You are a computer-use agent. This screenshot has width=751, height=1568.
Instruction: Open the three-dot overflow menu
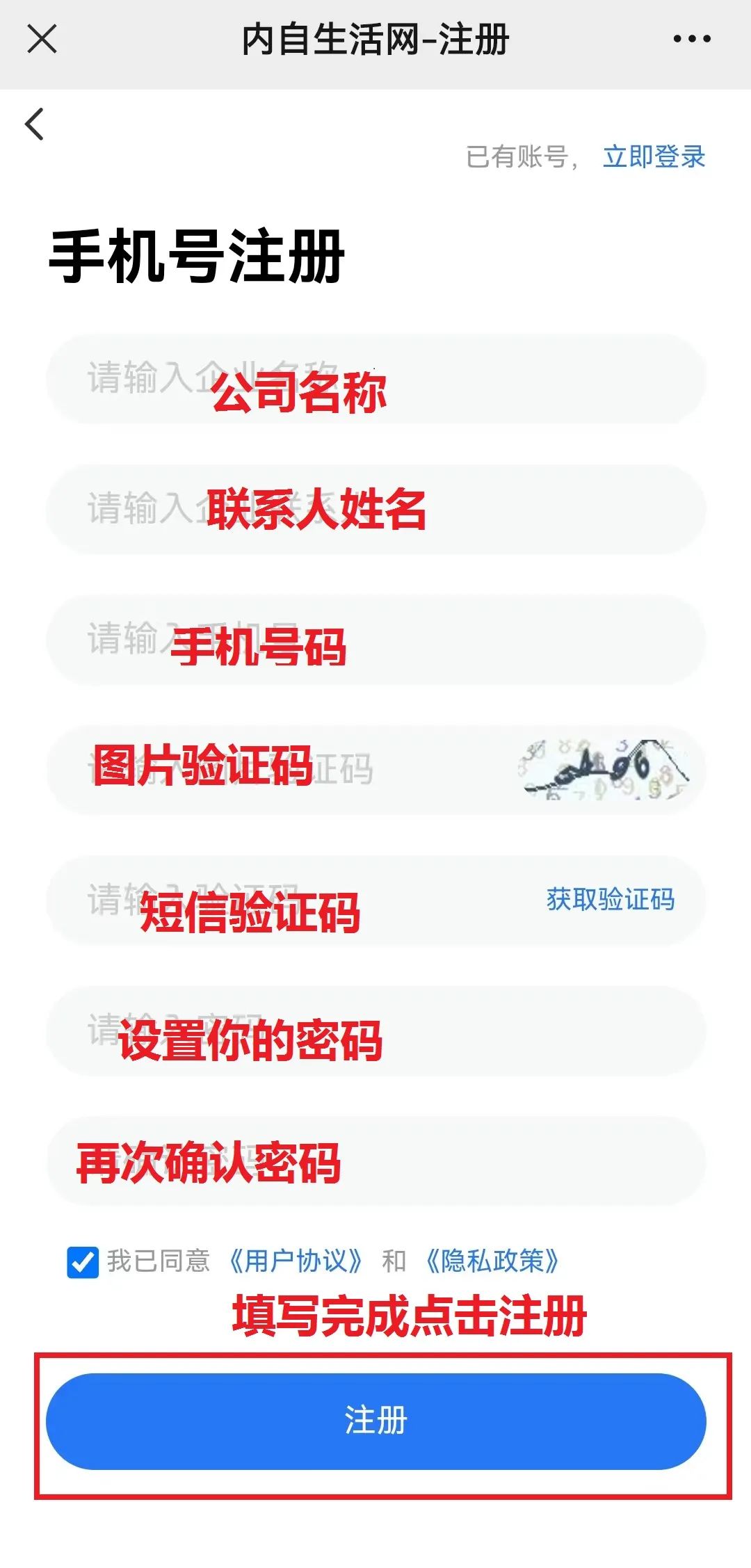point(692,39)
